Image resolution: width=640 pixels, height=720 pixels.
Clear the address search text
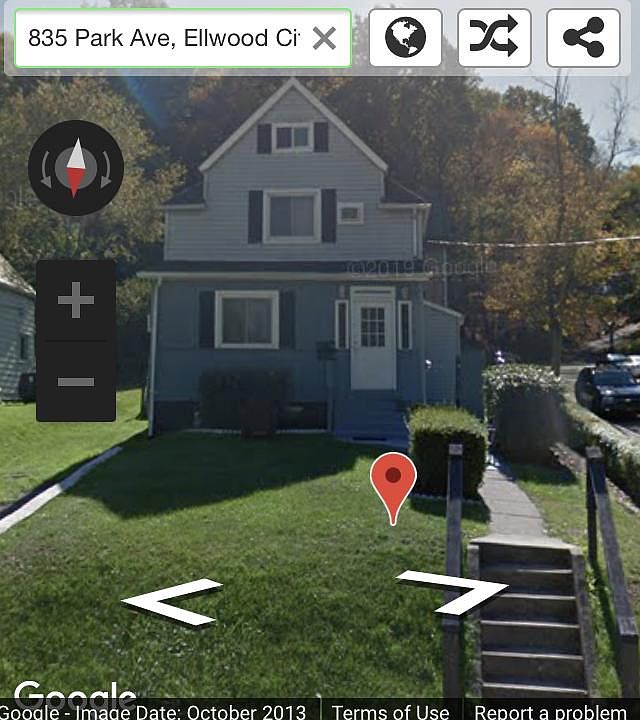(324, 39)
